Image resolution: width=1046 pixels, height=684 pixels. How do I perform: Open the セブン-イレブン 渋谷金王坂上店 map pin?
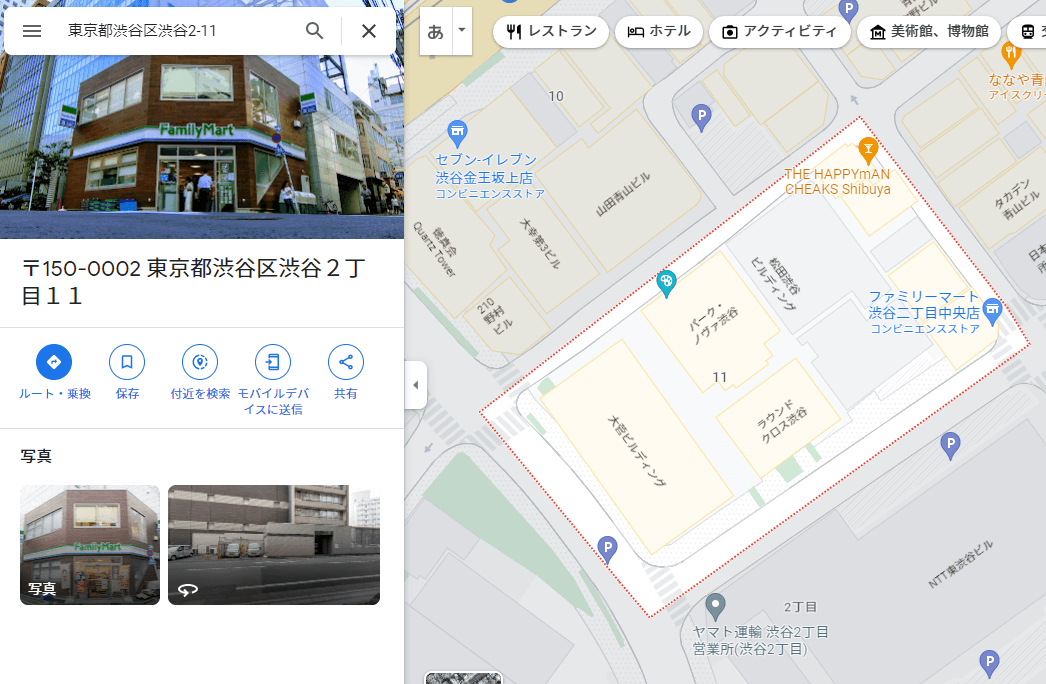click(458, 132)
